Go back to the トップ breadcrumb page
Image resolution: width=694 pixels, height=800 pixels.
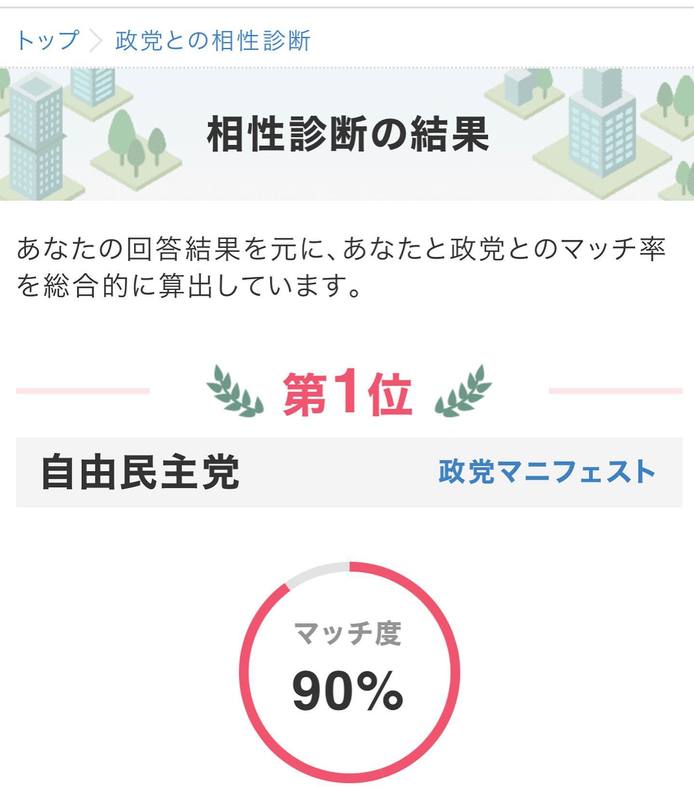pos(47,40)
